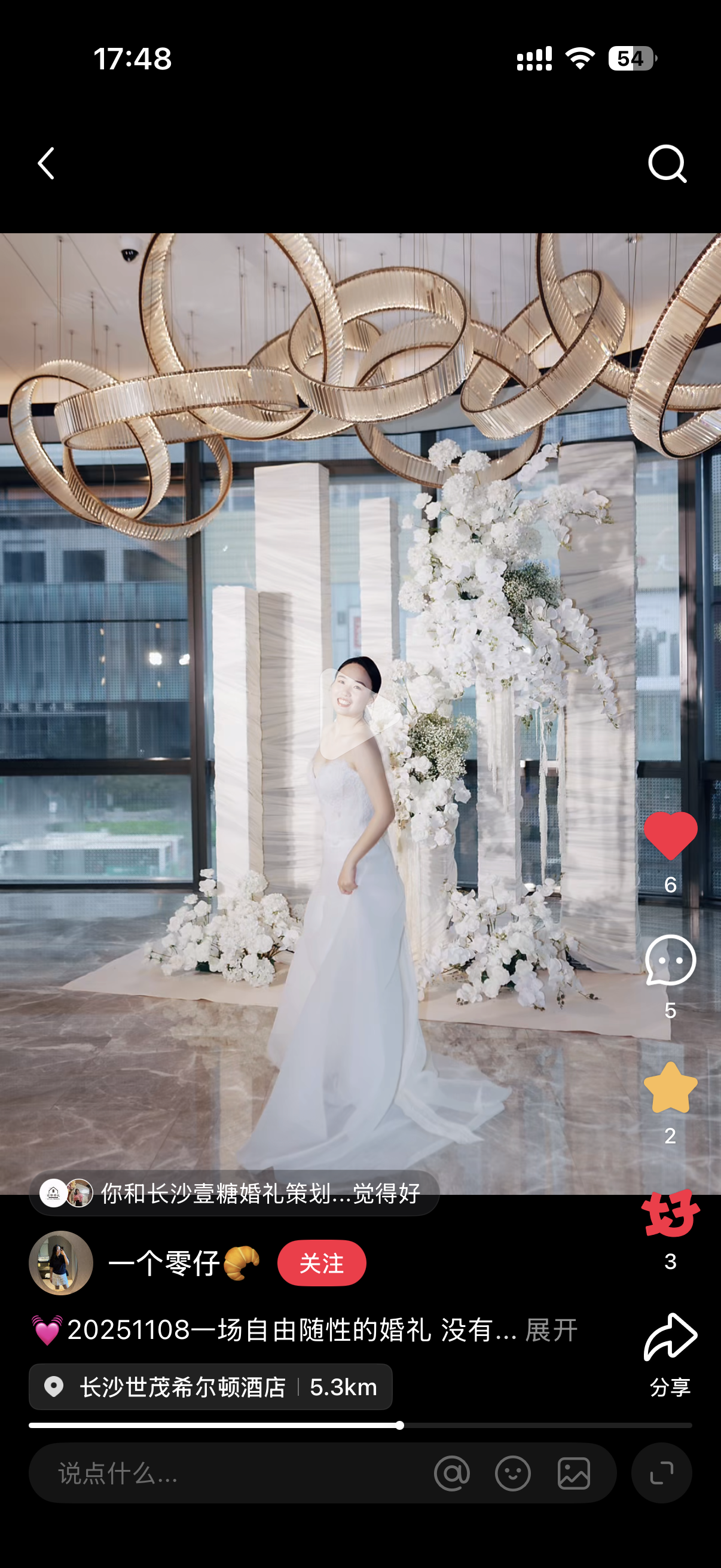
Task: Open the emoji picker in comment box
Action: (x=513, y=1474)
